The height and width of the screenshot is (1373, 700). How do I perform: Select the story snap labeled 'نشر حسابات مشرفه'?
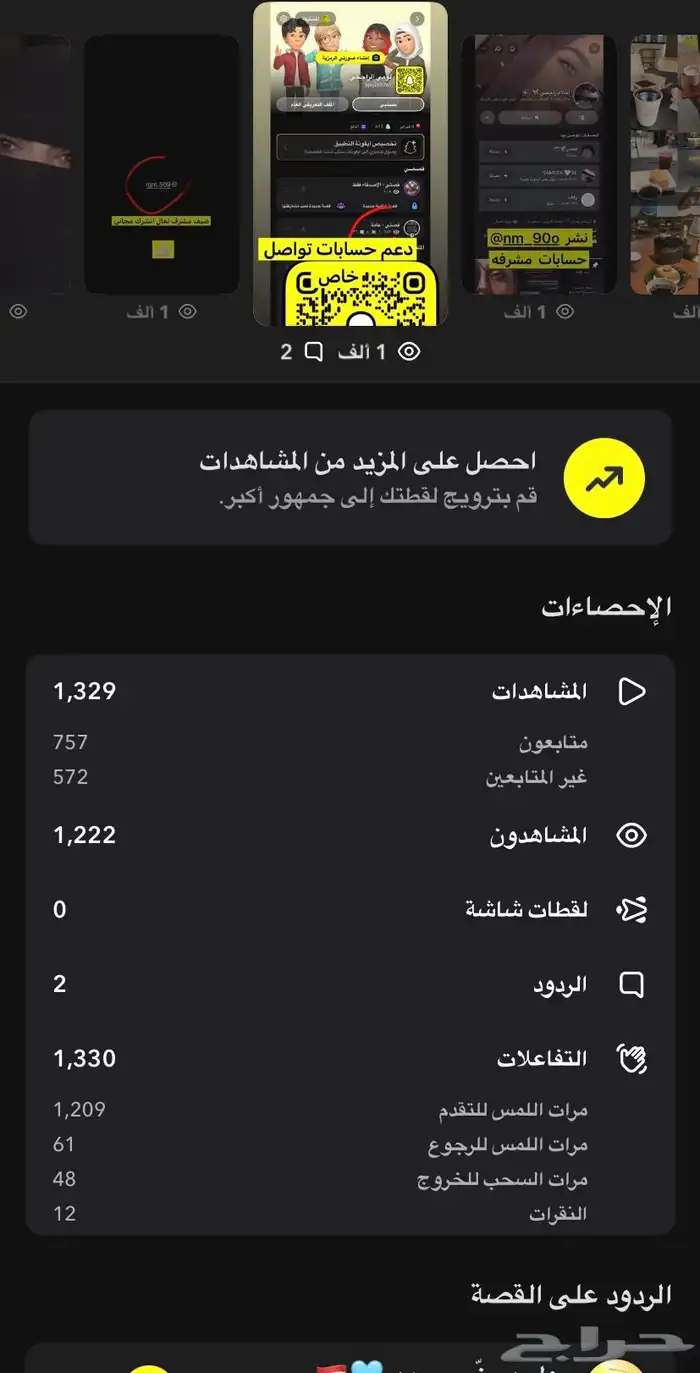point(538,165)
